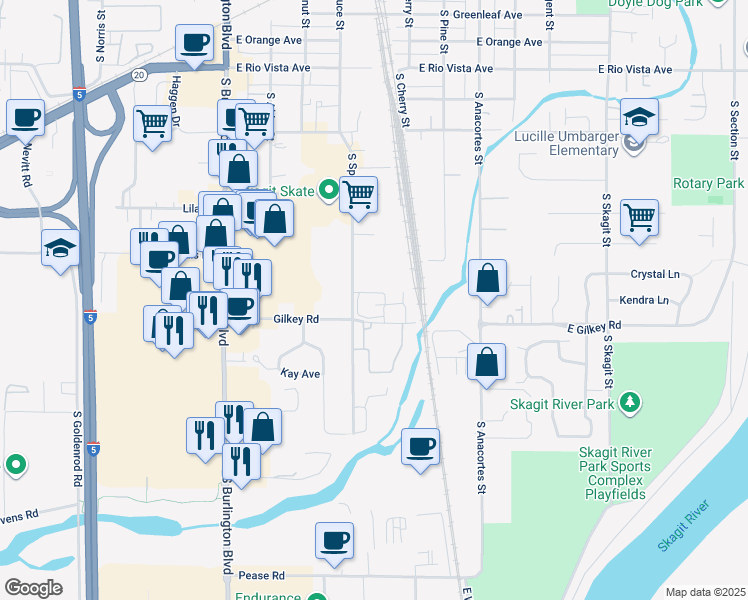Viewport: 748px width, 600px height.
Task: Tap the shopping cart marker below Rotary Park
Action: click(639, 217)
